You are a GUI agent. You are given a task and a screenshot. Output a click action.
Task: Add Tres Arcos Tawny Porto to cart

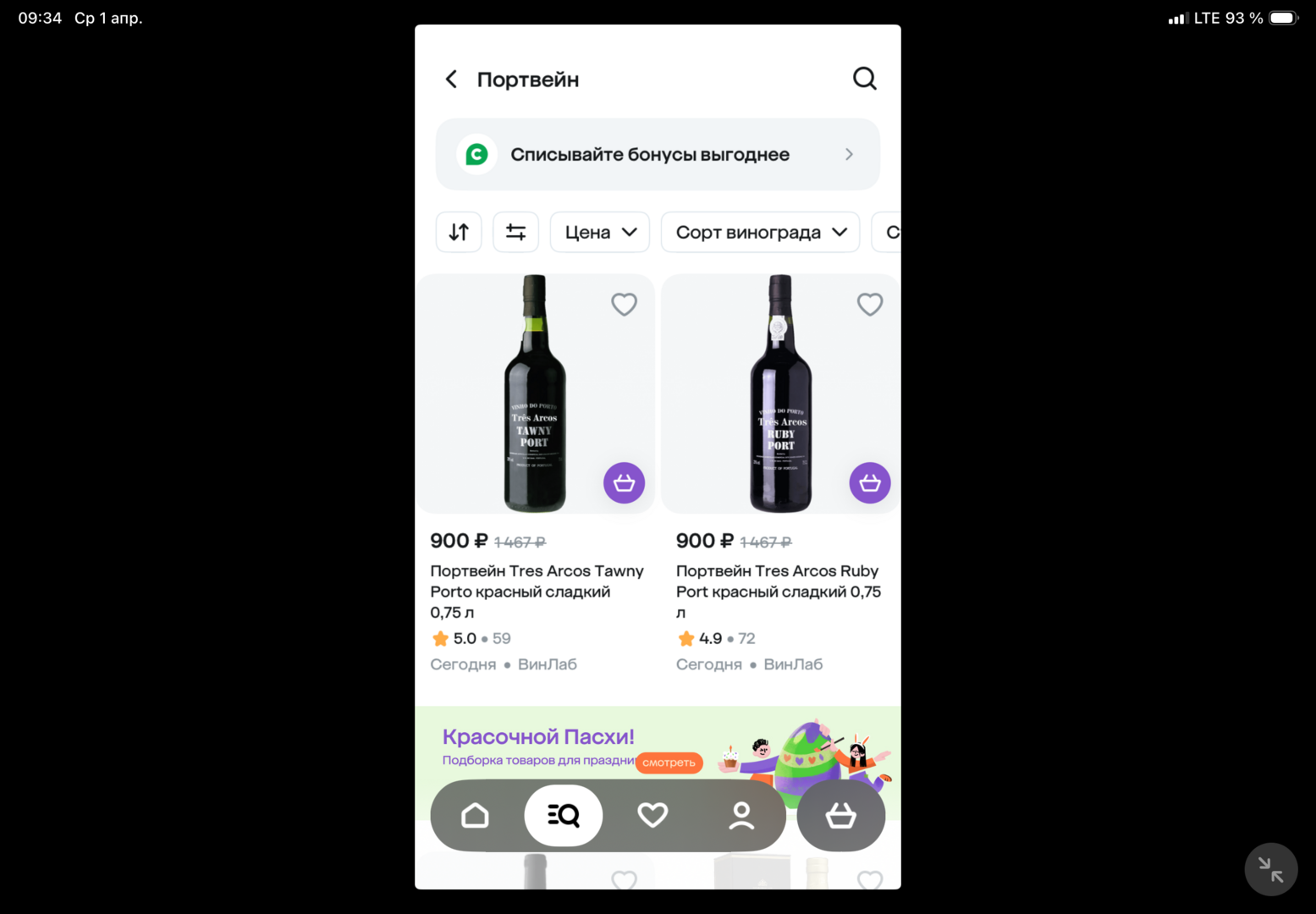click(x=624, y=483)
